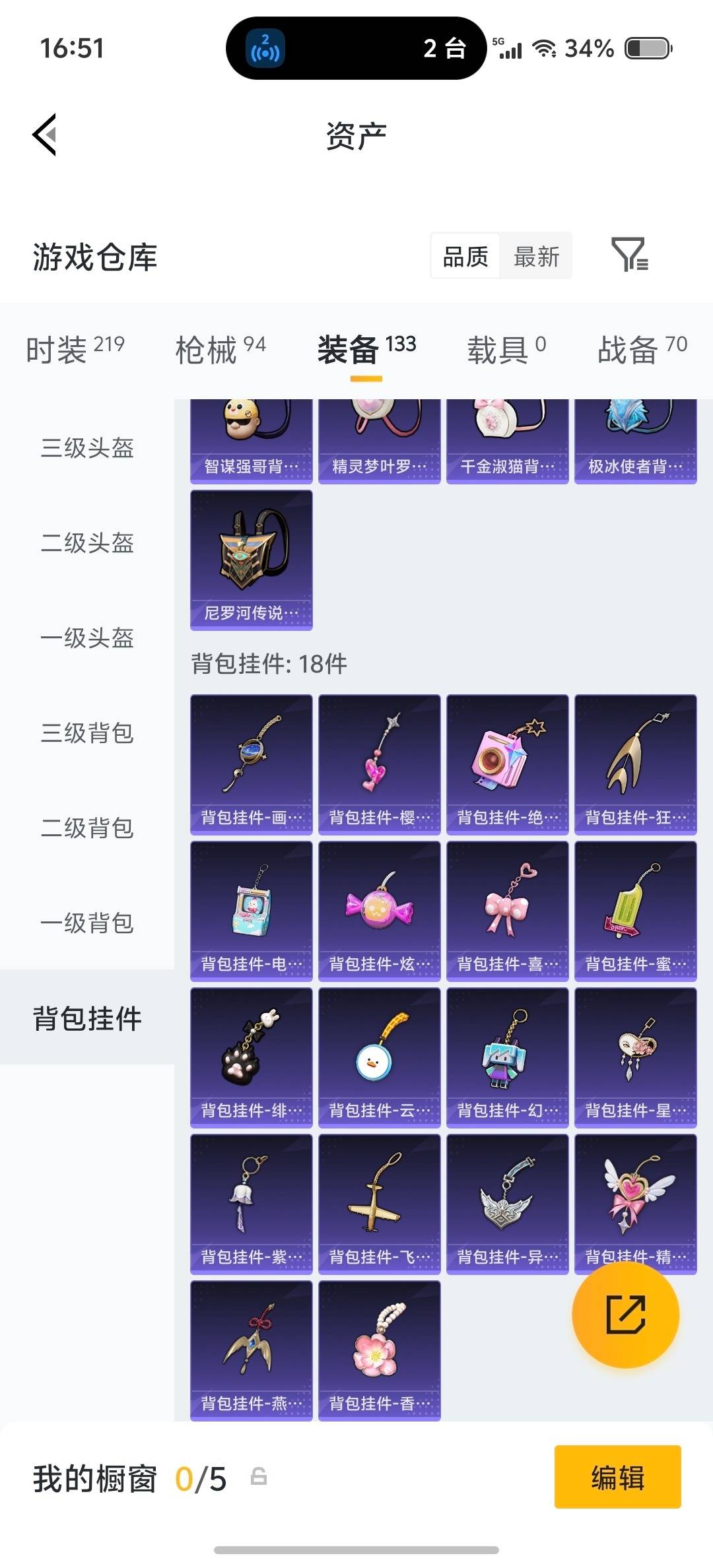
Task: Collapse the 背包挂件 category
Action: [87, 1018]
